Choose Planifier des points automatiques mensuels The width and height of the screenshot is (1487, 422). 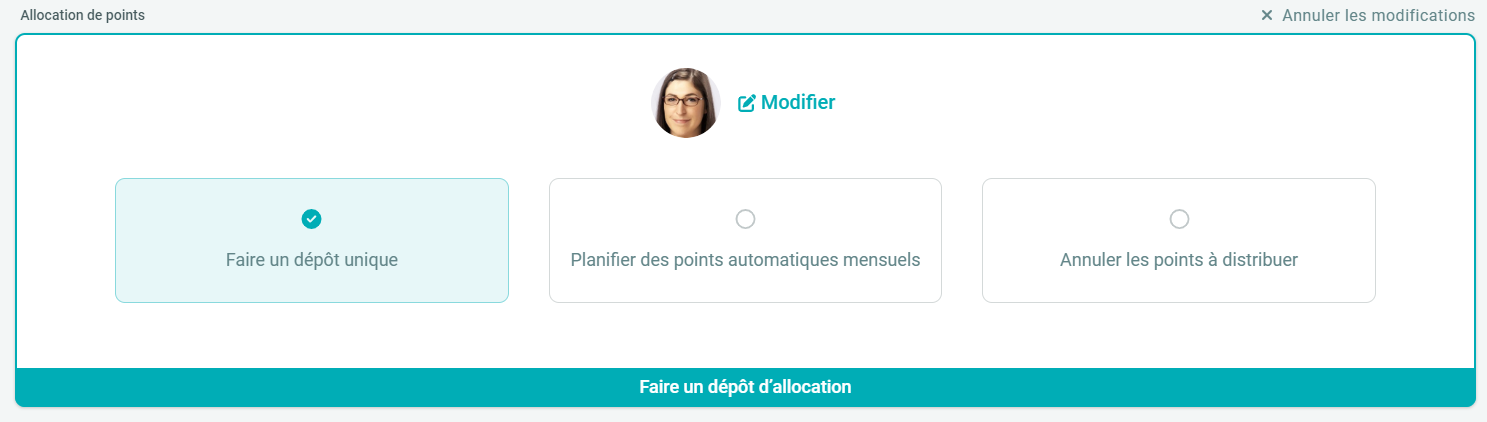pyautogui.click(x=745, y=240)
